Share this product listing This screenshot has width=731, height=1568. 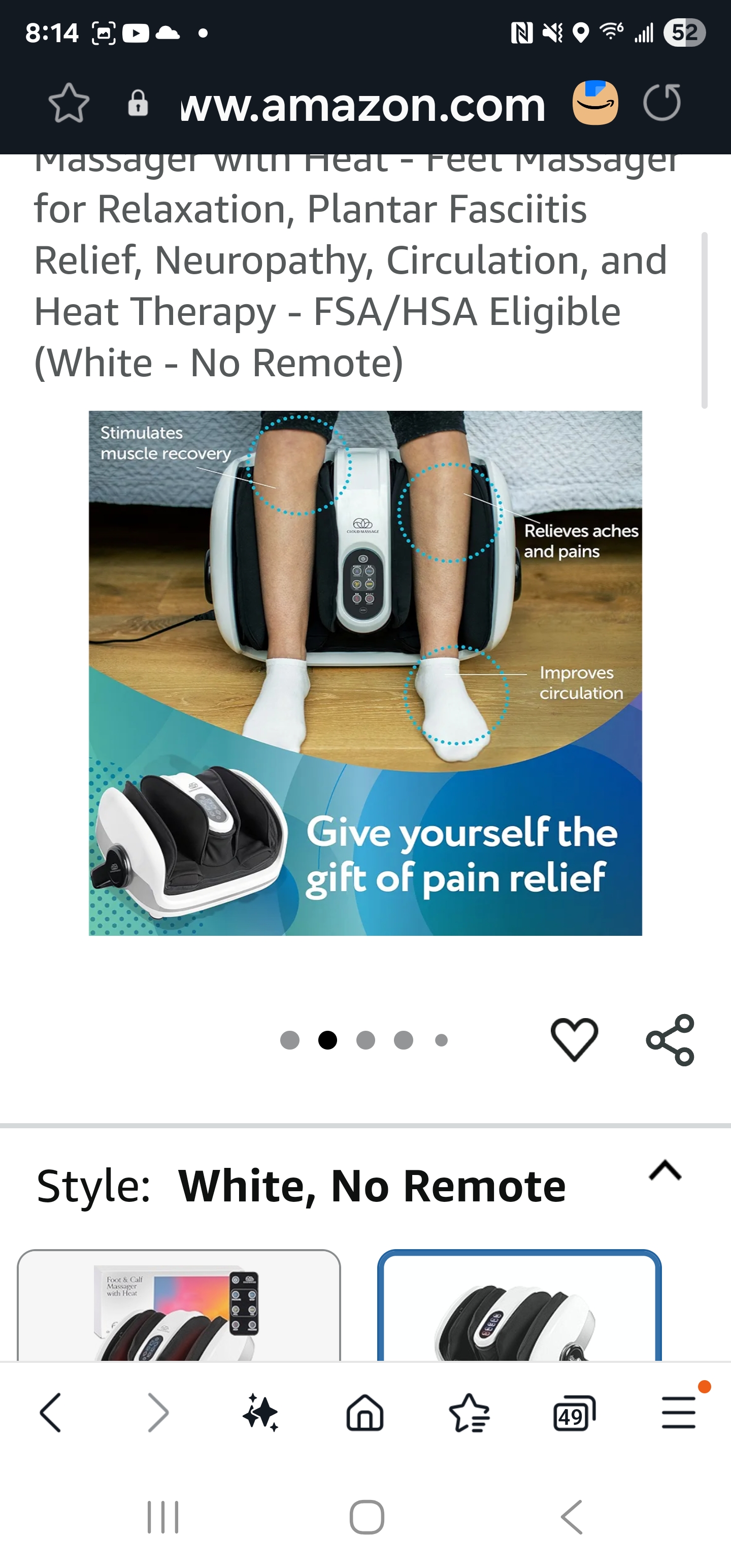tap(670, 1039)
